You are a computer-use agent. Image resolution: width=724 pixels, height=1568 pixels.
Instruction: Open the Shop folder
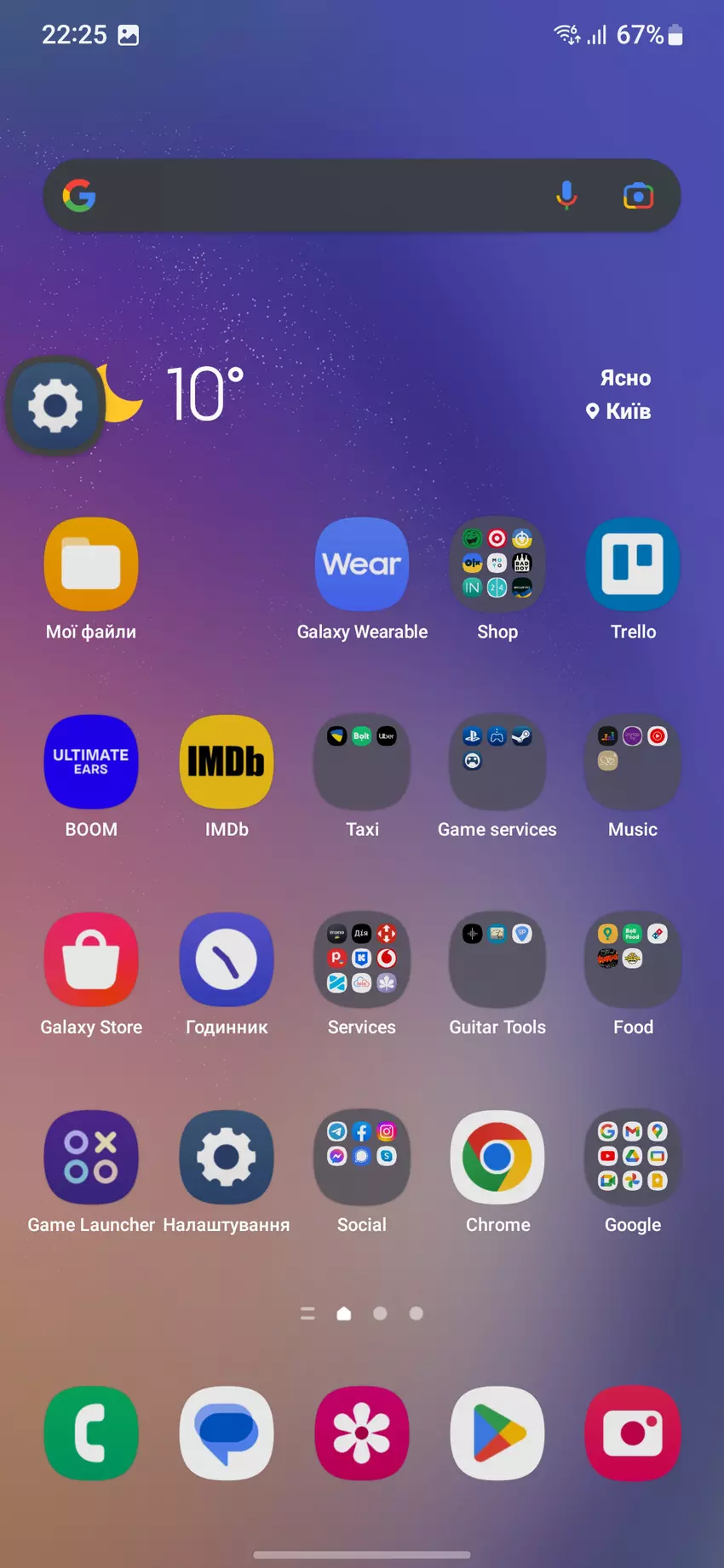497,564
